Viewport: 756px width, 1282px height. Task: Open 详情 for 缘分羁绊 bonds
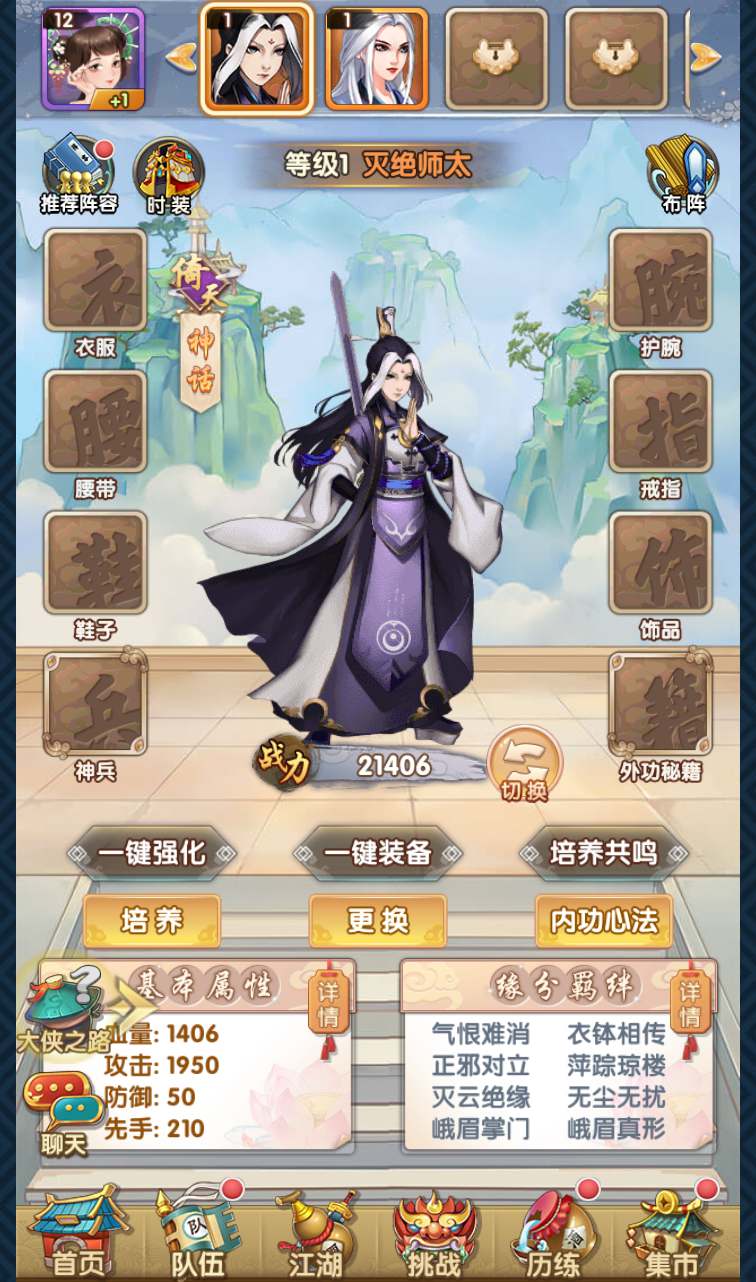(x=690, y=1004)
